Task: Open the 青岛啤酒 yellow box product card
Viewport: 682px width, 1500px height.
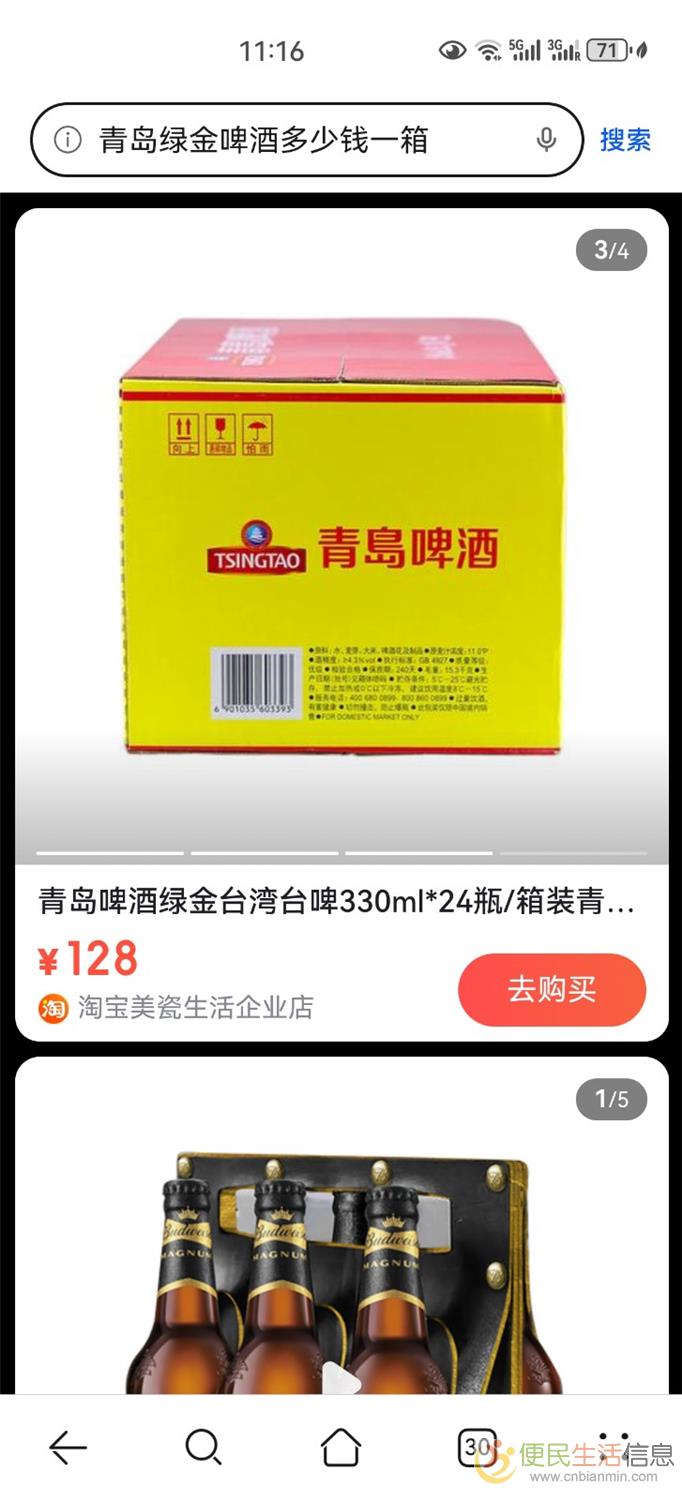Action: click(x=341, y=535)
